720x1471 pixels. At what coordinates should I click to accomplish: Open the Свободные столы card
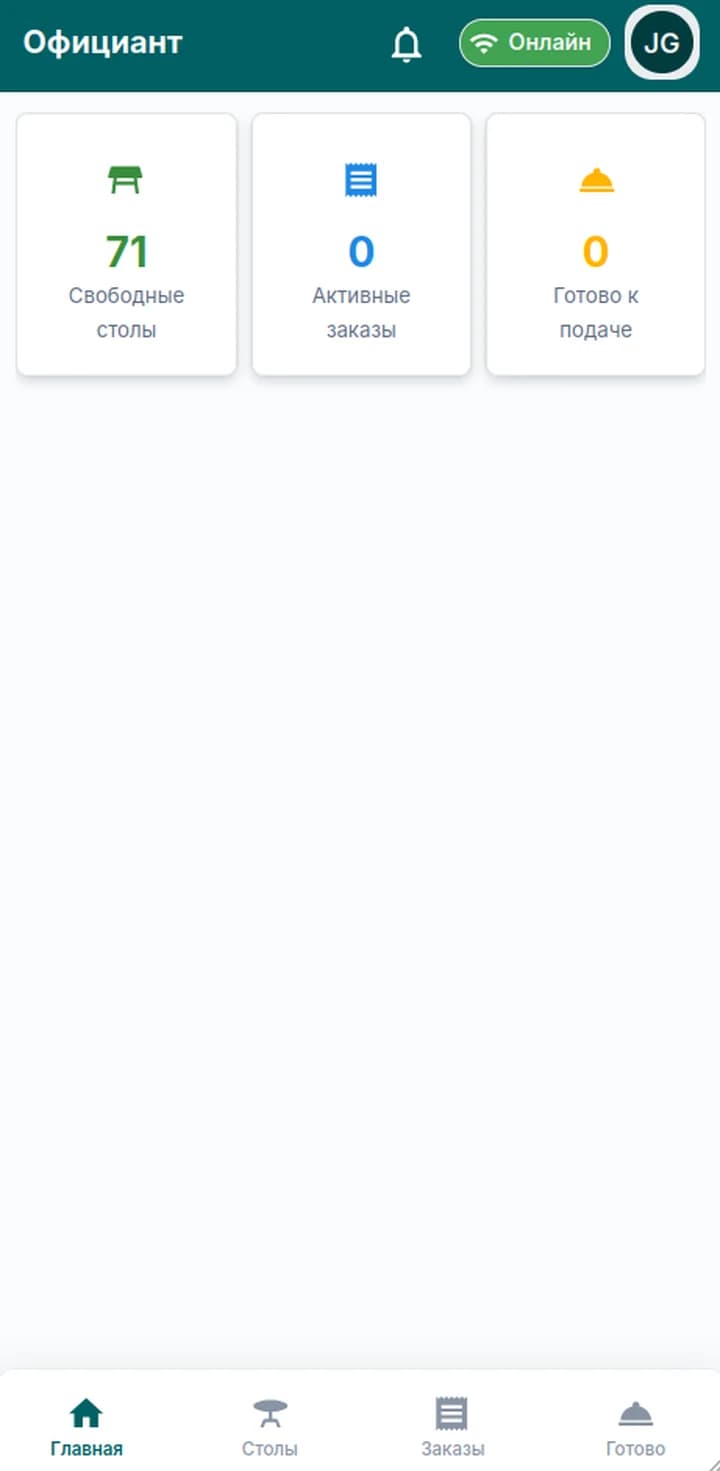click(127, 245)
